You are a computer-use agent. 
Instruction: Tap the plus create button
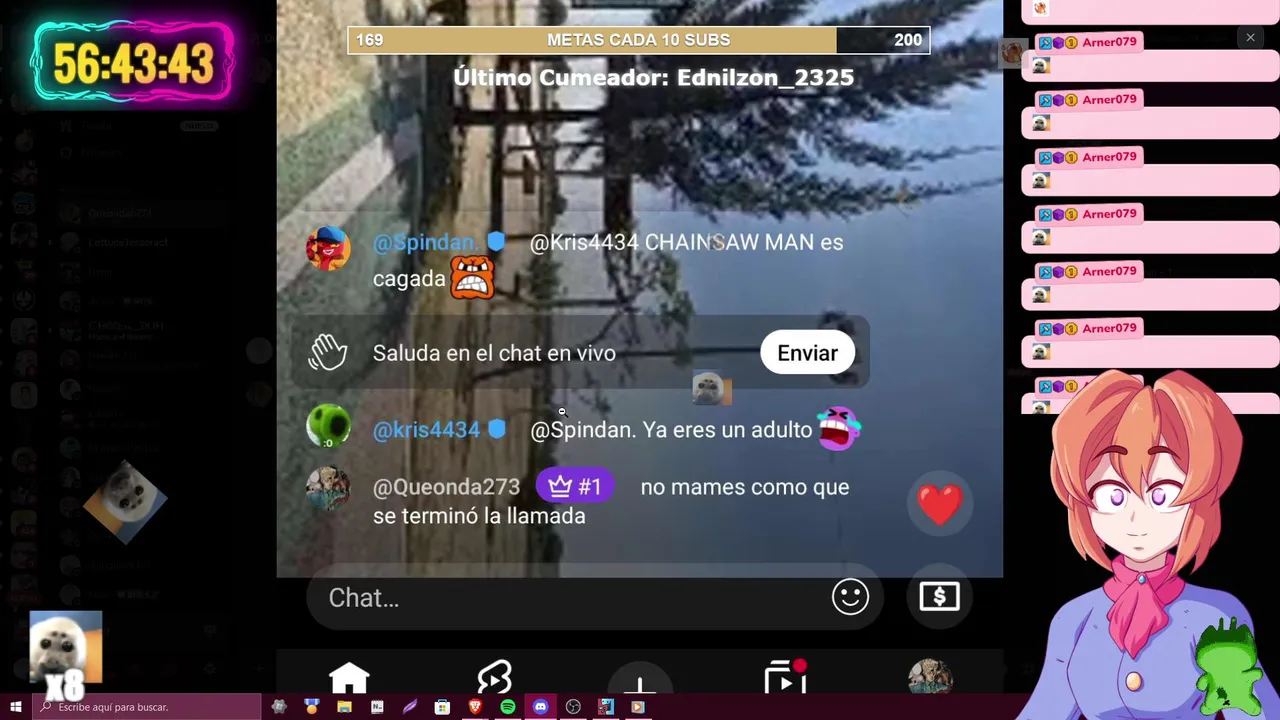(x=640, y=686)
